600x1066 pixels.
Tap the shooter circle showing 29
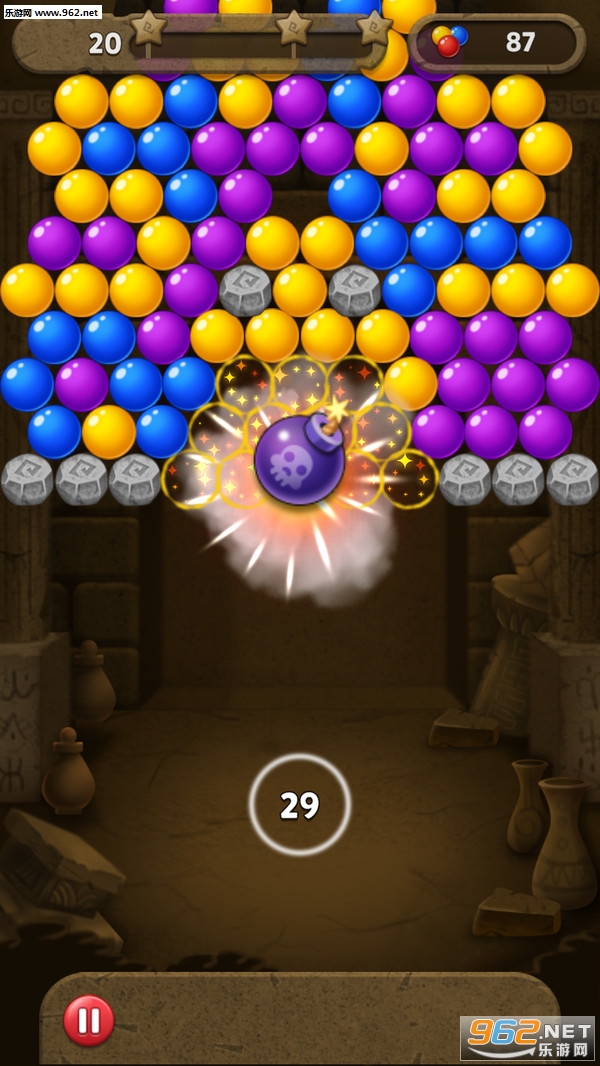pos(299,805)
